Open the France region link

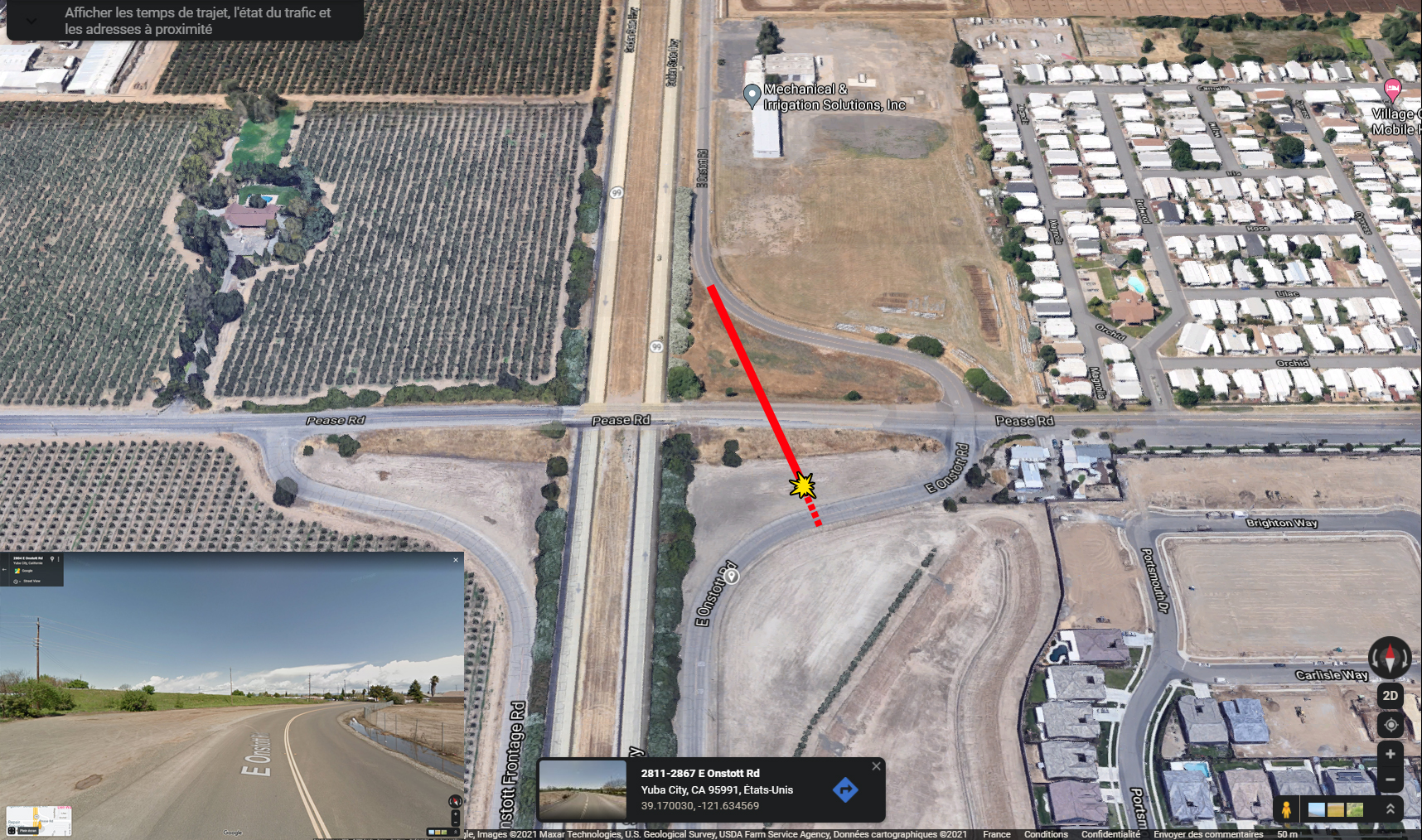[x=996, y=834]
